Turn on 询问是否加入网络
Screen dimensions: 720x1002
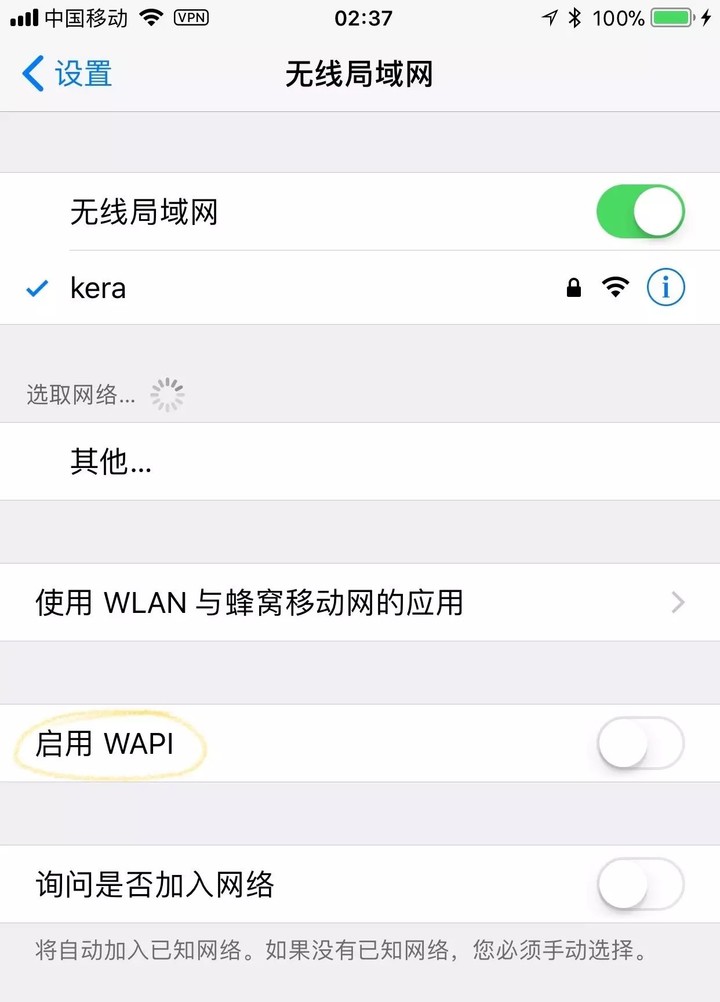(x=640, y=884)
